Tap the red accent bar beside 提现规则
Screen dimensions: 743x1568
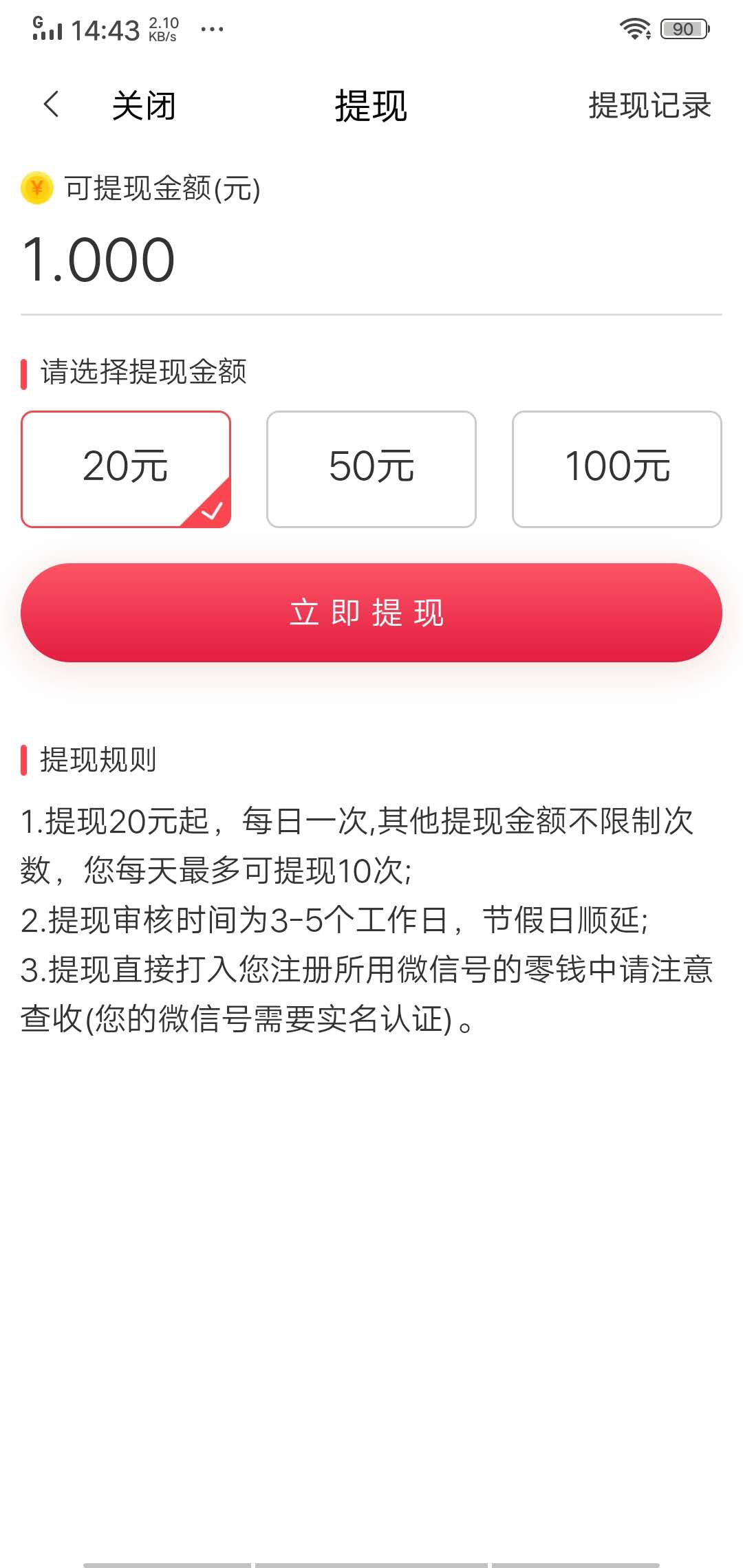[x=23, y=760]
